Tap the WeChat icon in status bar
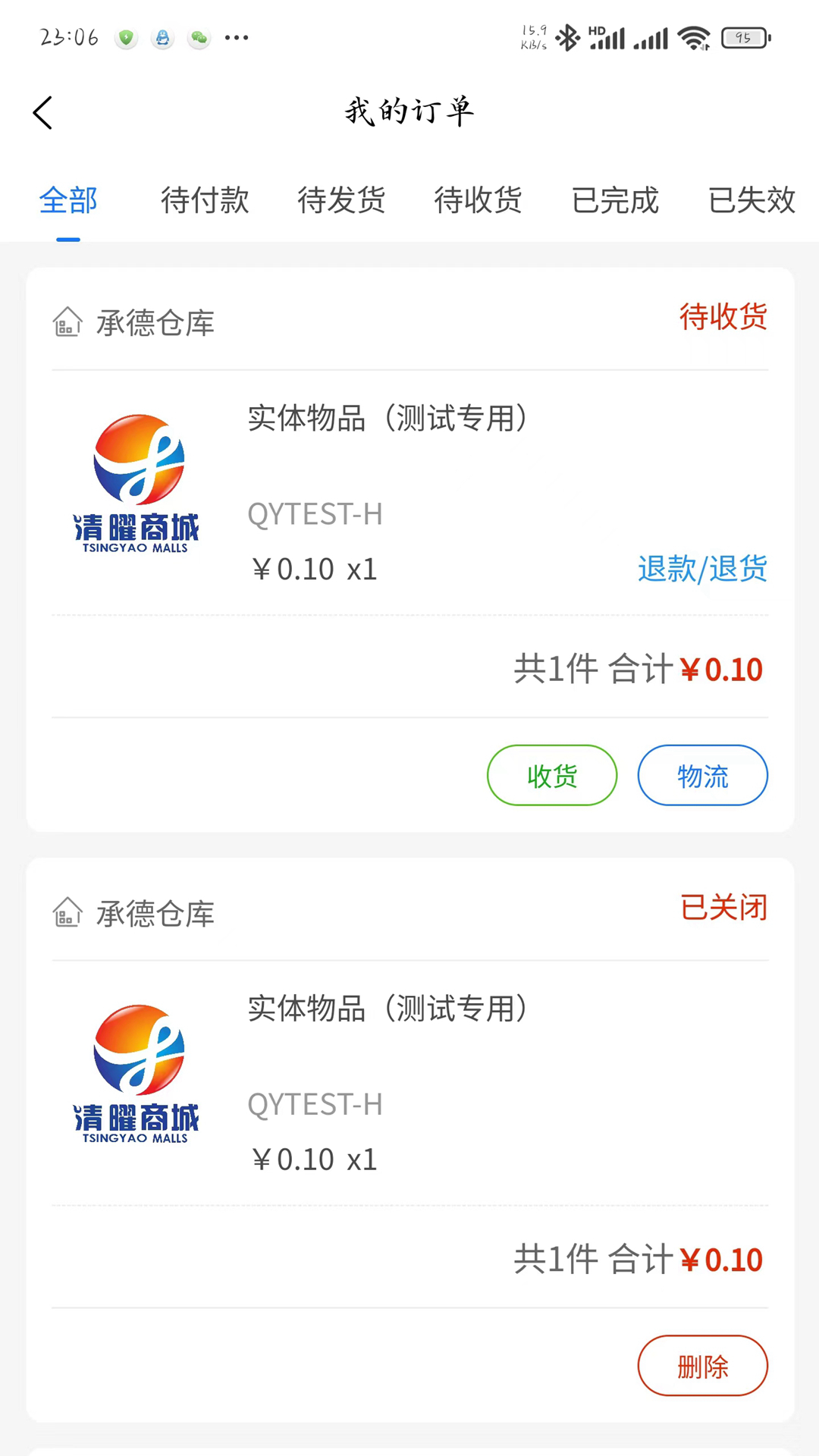819x1456 pixels. point(199,37)
